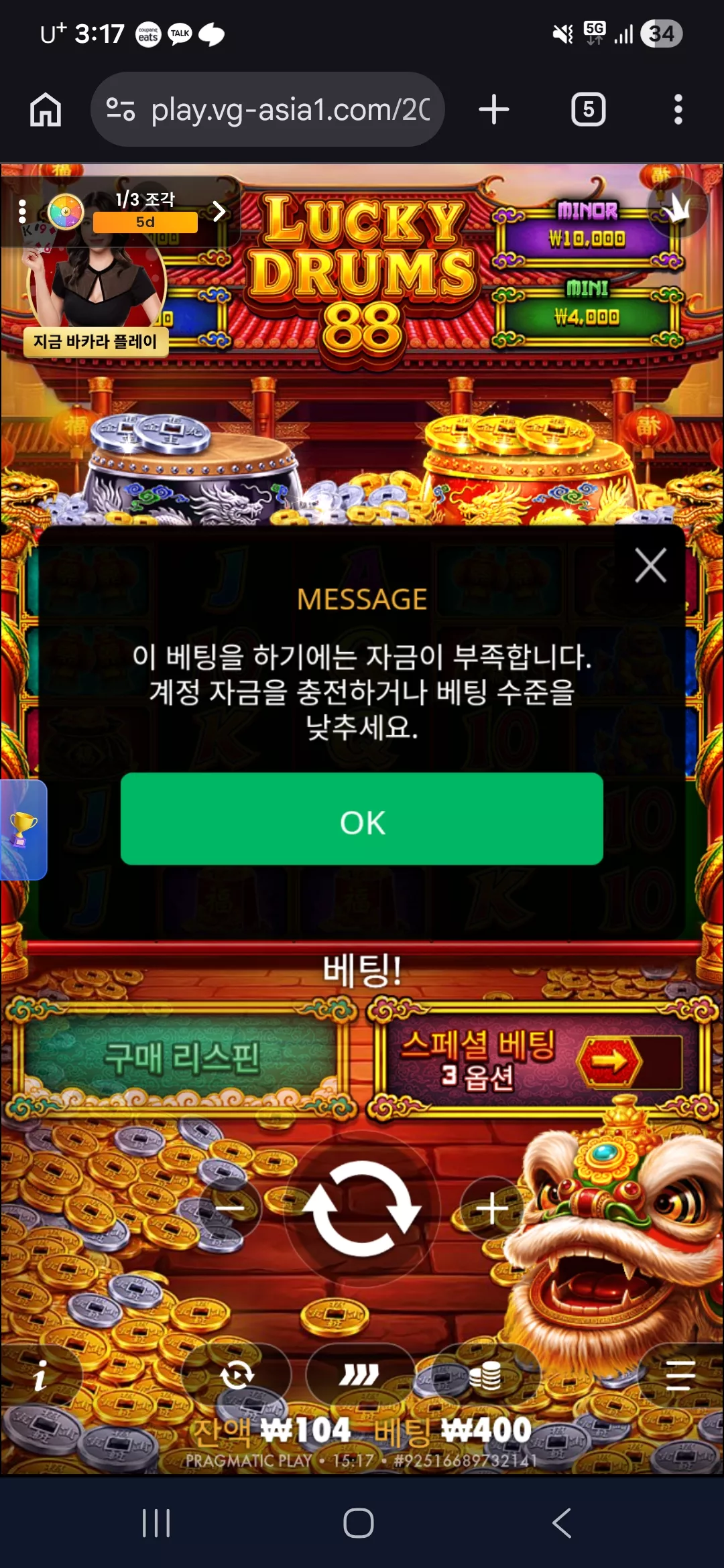Open the game info icon
The height and width of the screenshot is (1568, 724).
pos(40,1375)
